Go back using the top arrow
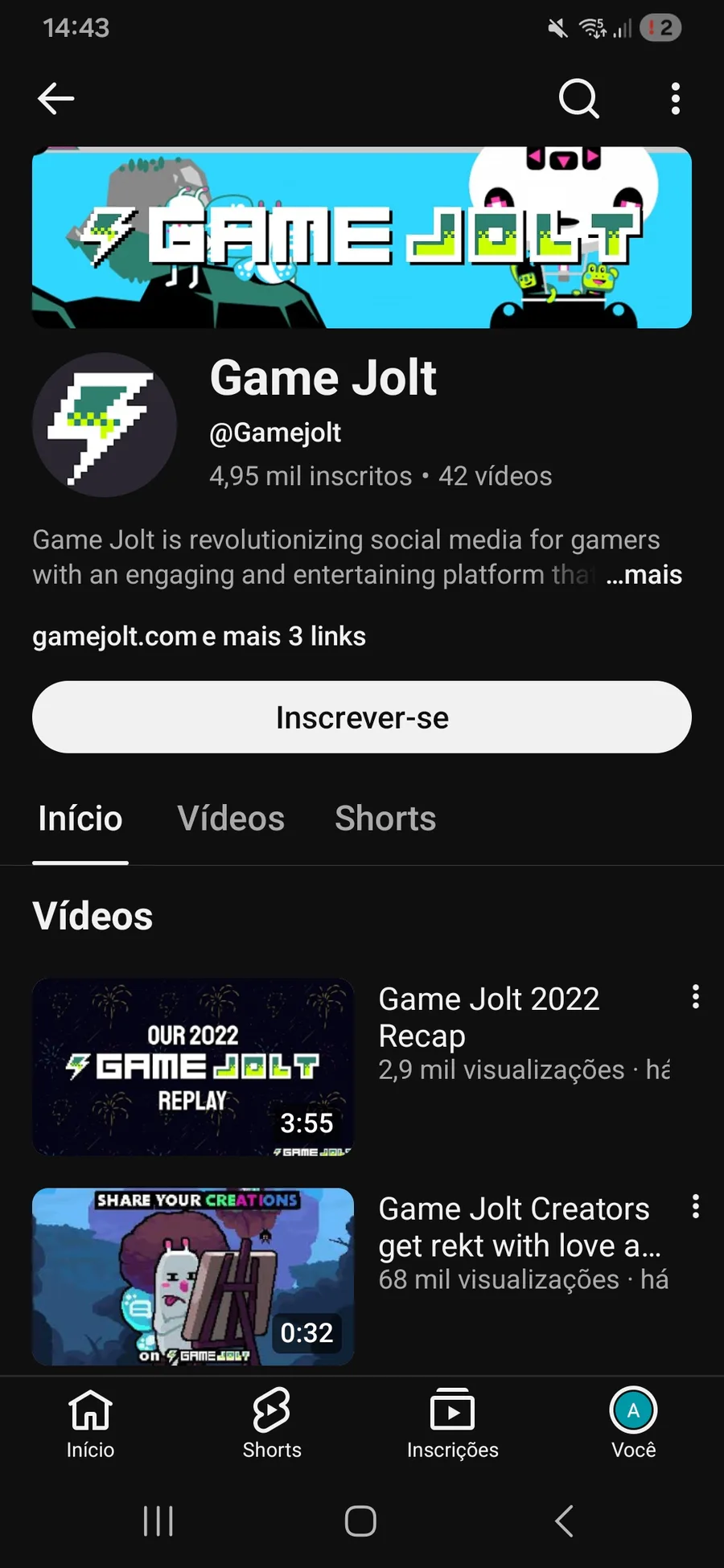 (x=56, y=99)
